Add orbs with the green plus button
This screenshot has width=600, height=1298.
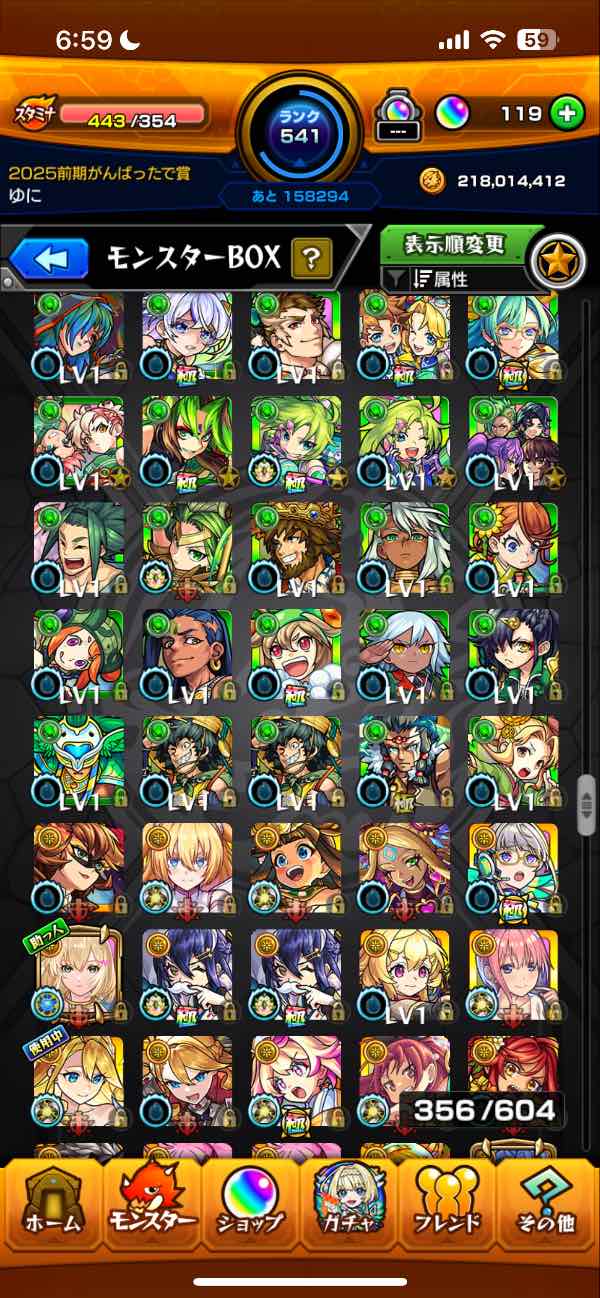[567, 114]
